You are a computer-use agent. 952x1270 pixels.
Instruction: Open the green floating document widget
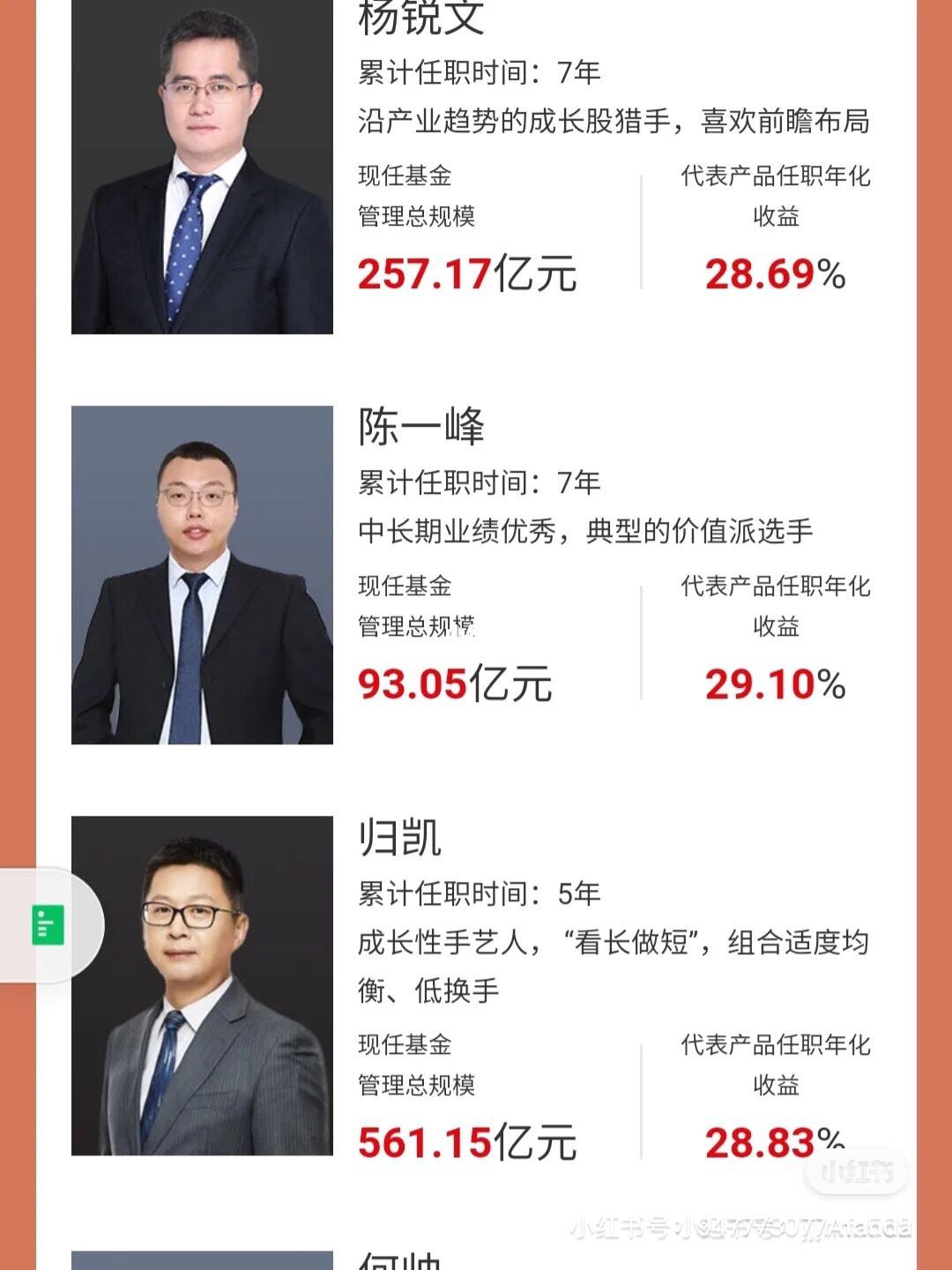[x=48, y=925]
